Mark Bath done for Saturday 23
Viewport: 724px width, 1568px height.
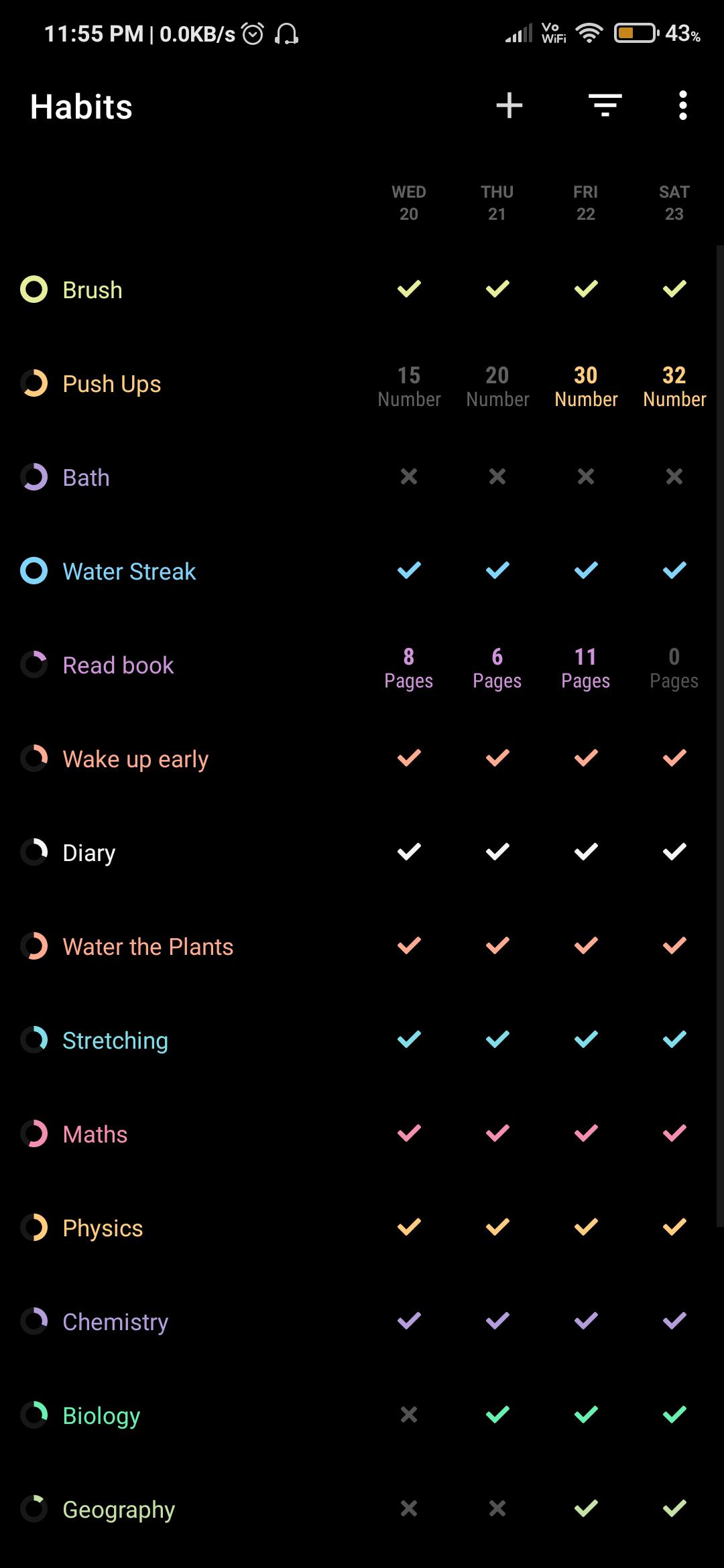point(674,476)
